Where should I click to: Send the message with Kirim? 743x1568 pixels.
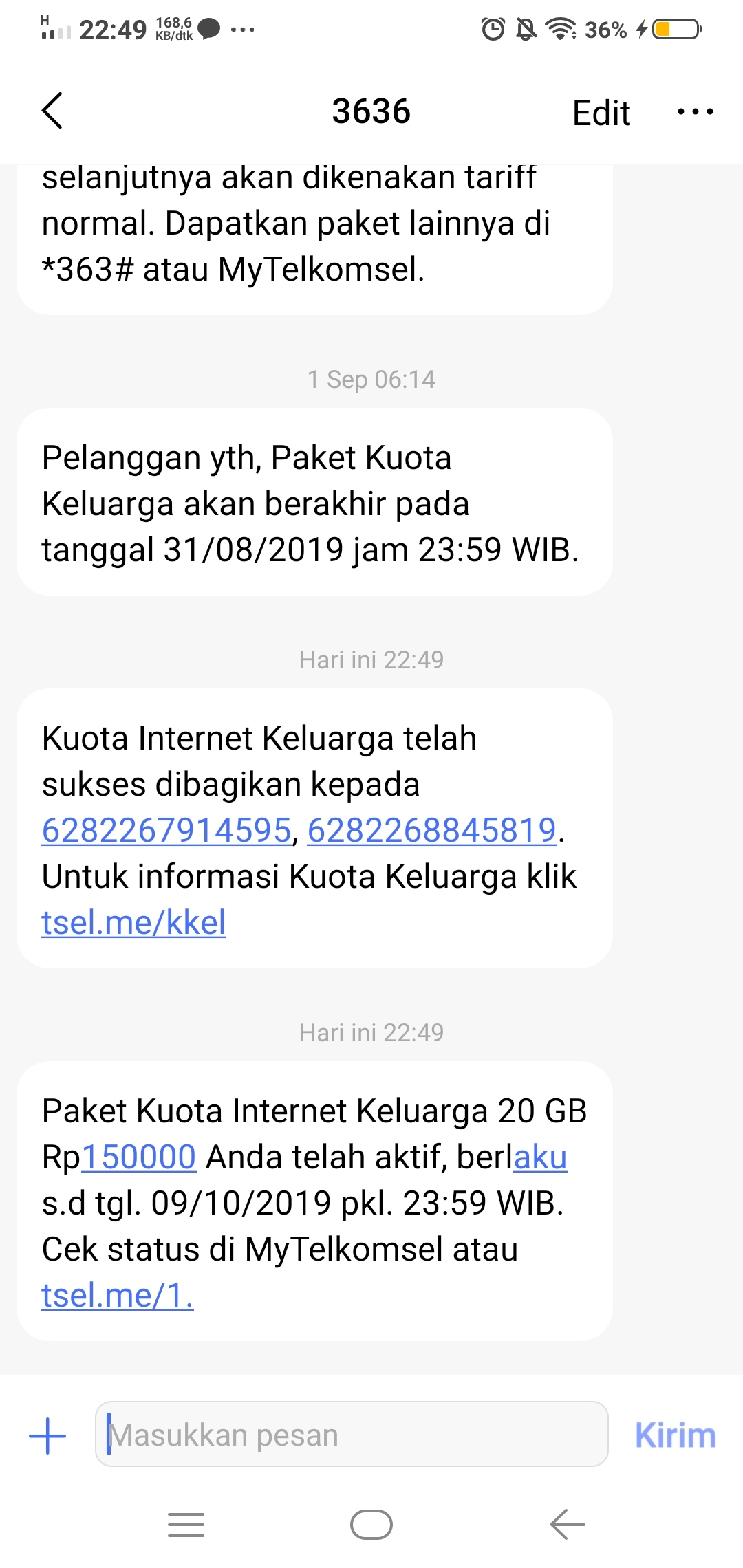pos(675,1435)
